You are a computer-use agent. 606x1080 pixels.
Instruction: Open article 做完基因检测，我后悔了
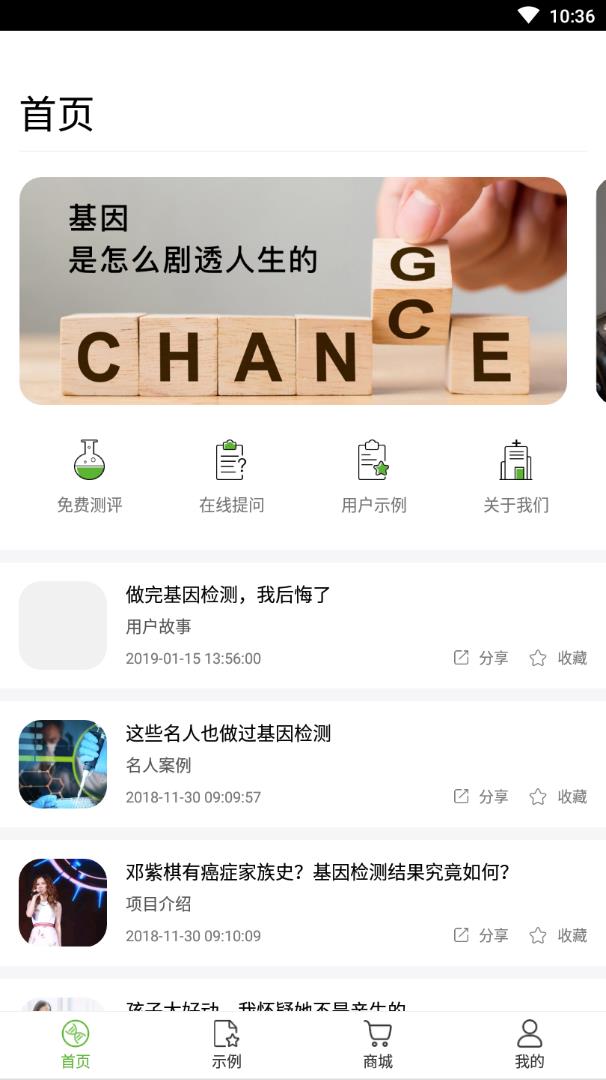(x=228, y=595)
